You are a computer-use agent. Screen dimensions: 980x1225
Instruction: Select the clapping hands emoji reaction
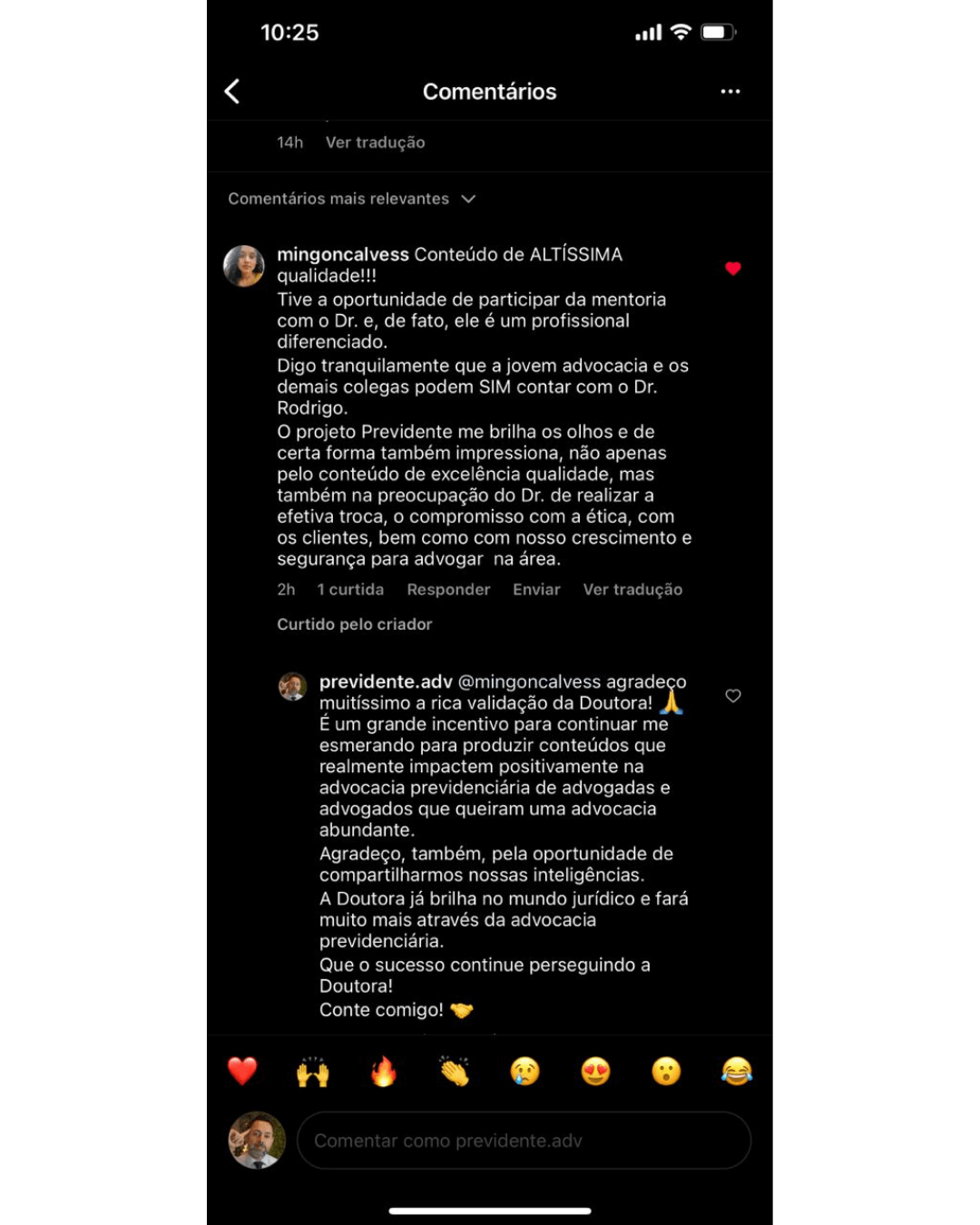tap(454, 1072)
